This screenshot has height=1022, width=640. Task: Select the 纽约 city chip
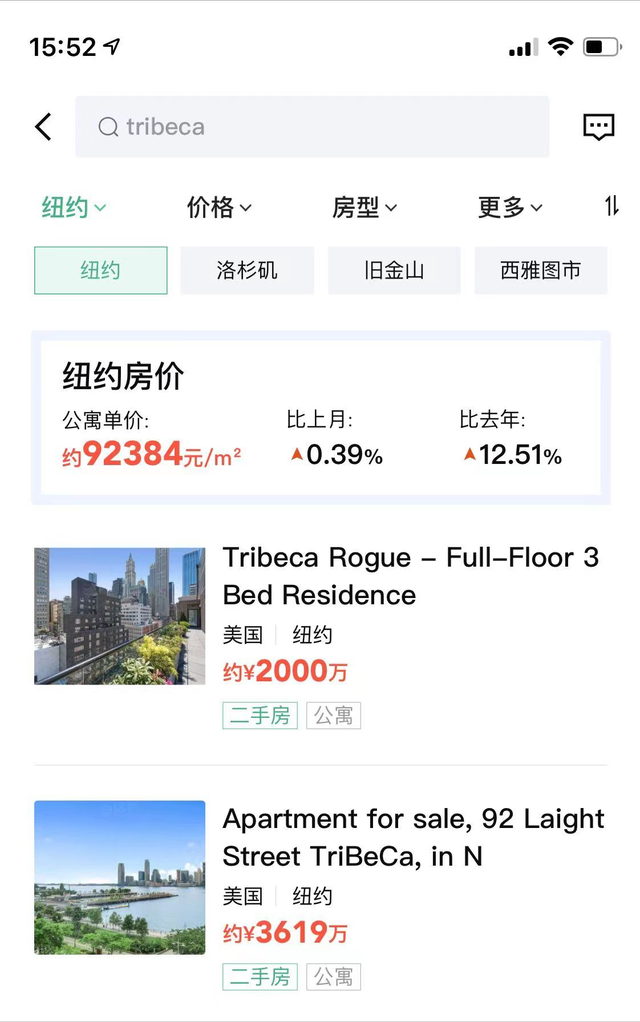[101, 270]
